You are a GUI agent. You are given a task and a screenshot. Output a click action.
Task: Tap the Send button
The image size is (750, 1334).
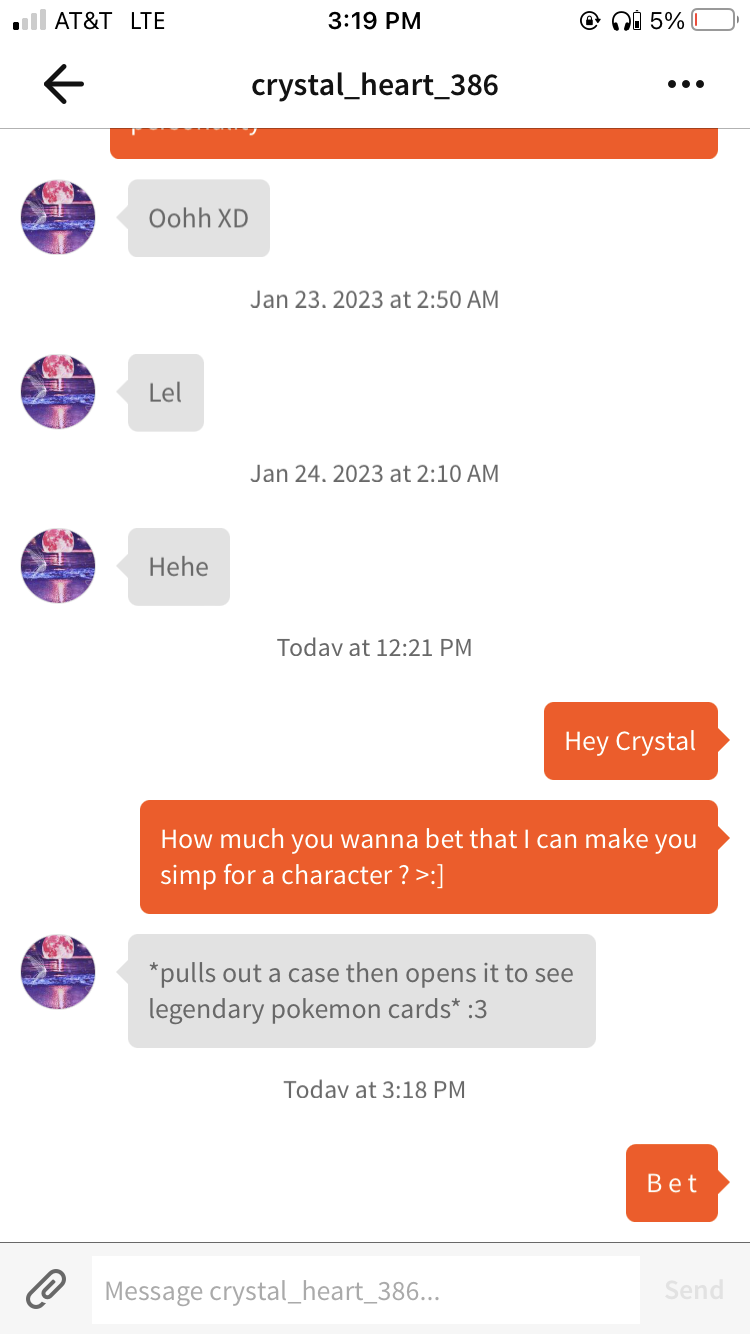(x=694, y=1290)
